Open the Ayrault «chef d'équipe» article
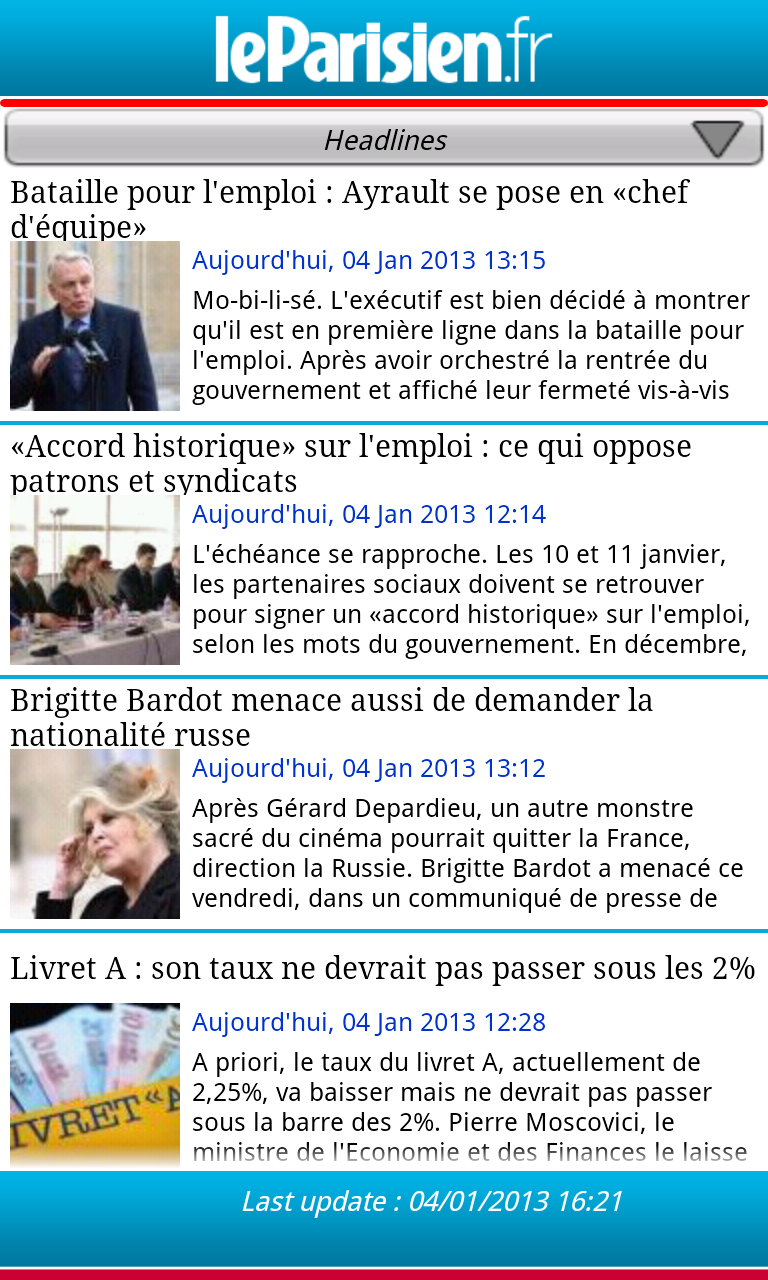The height and width of the screenshot is (1280, 768). [384, 297]
